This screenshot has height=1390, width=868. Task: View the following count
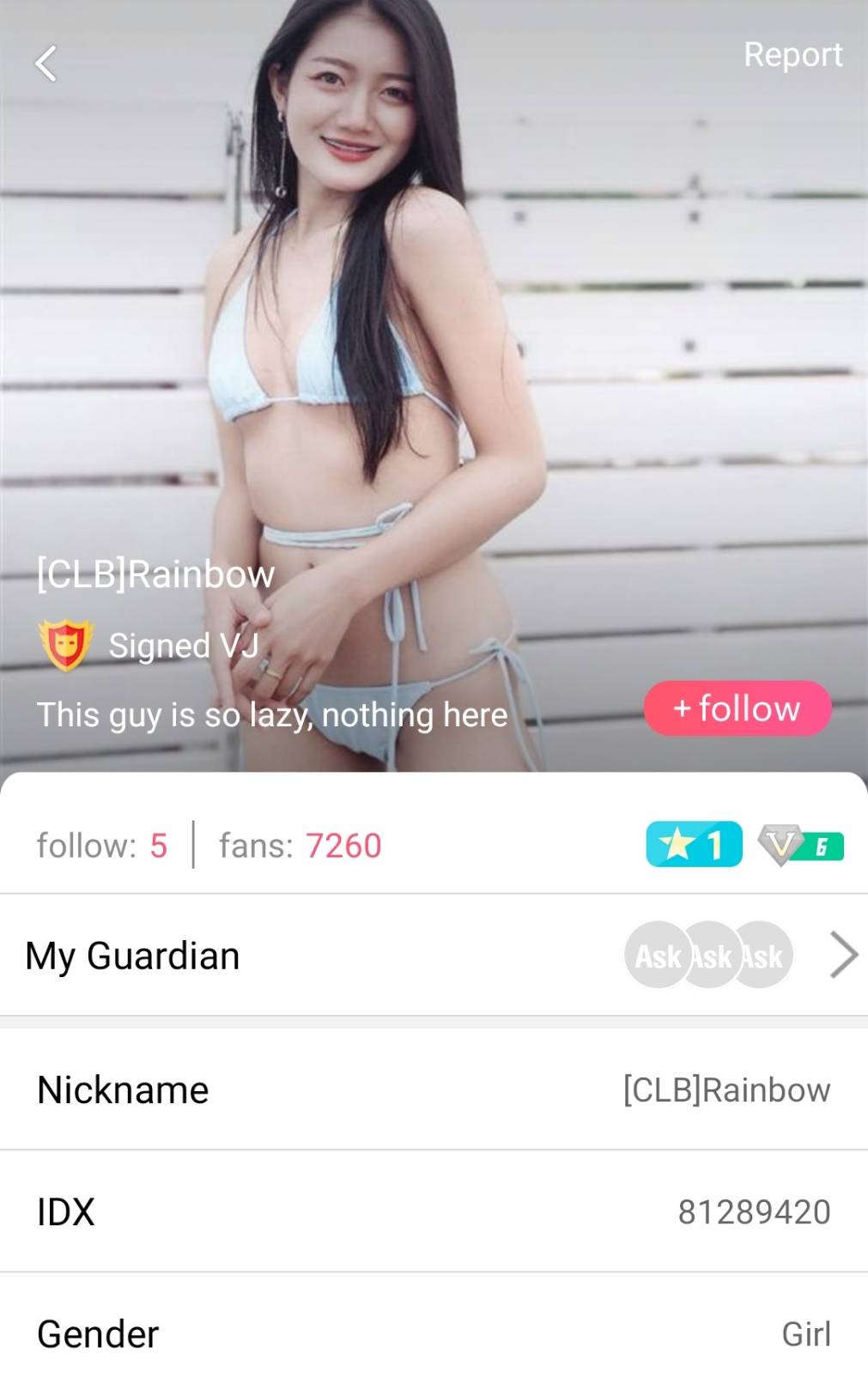pos(101,846)
